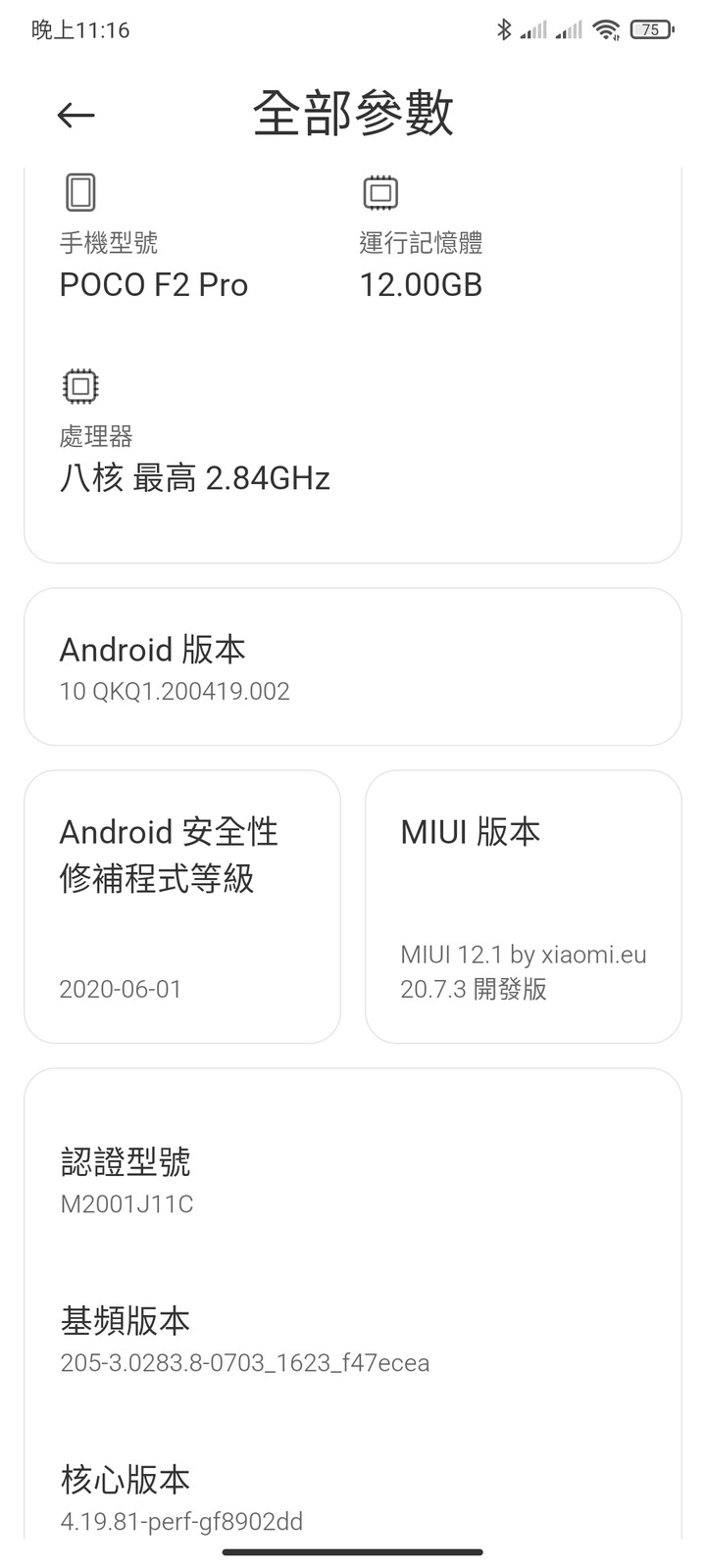Image resolution: width=706 pixels, height=1568 pixels.
Task: Select the 基頻版本 row
Action: point(353,1340)
